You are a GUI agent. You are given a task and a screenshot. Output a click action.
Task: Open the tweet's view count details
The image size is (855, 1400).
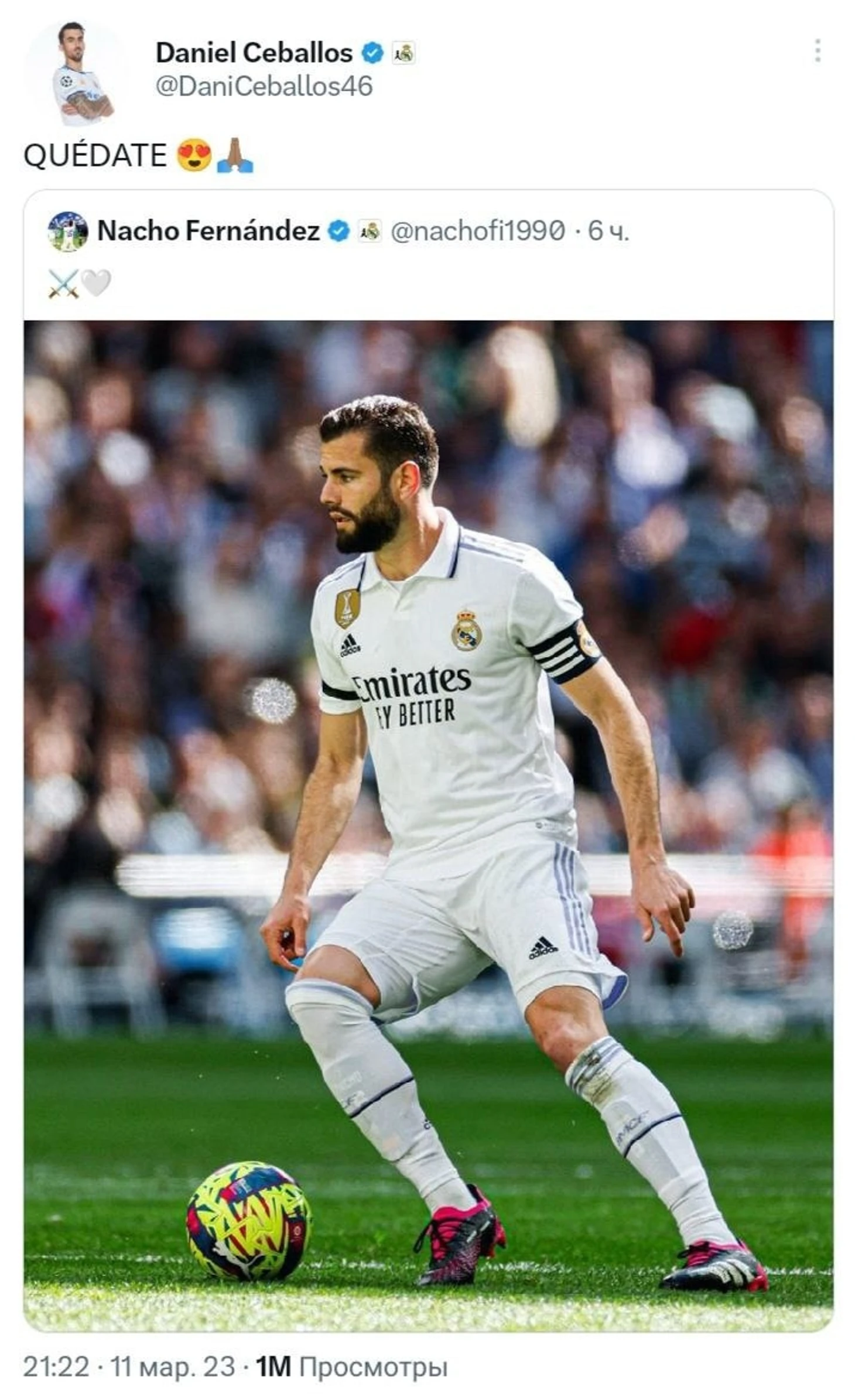[351, 1368]
